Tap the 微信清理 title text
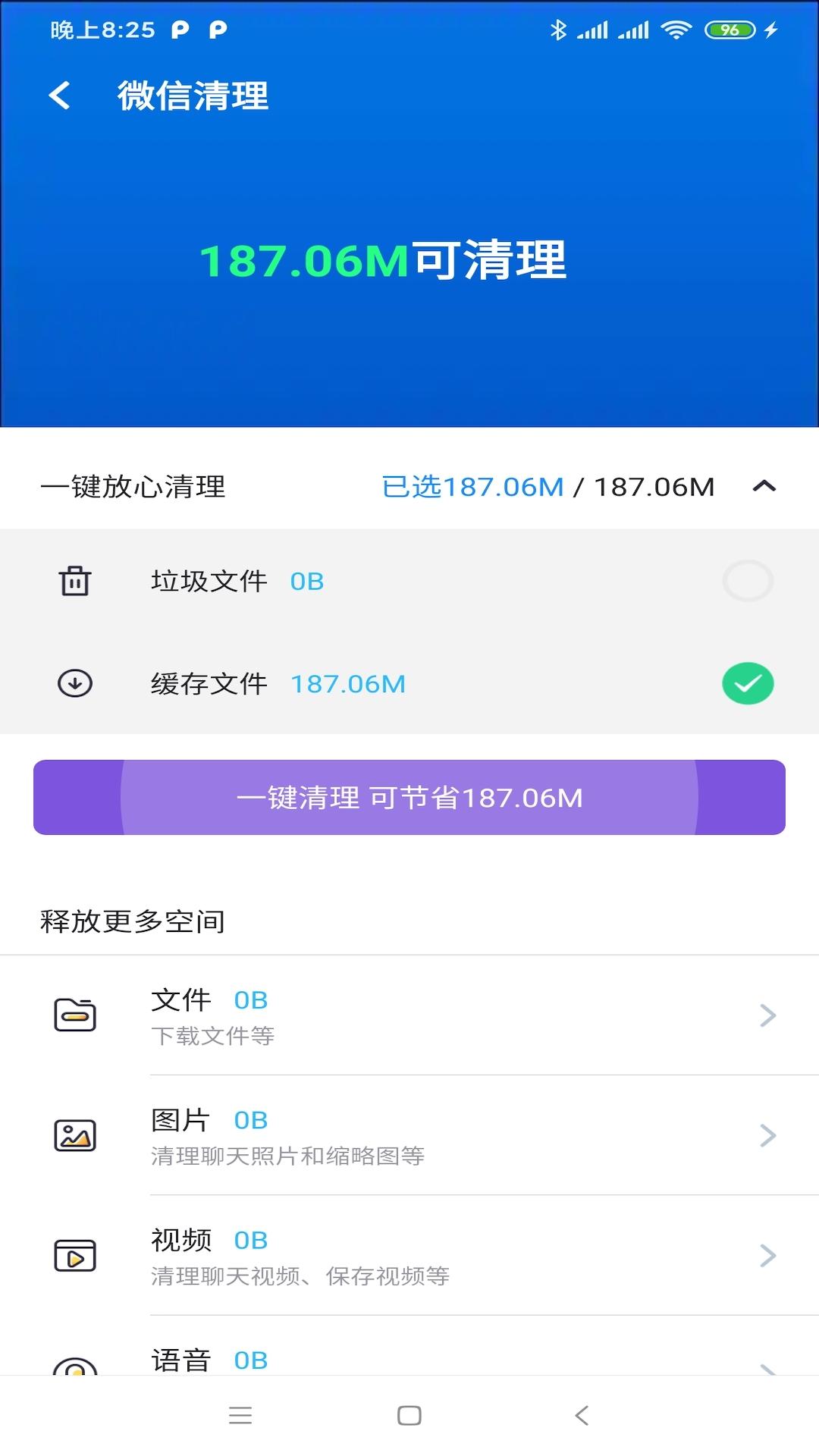819x1456 pixels. pyautogui.click(x=191, y=96)
